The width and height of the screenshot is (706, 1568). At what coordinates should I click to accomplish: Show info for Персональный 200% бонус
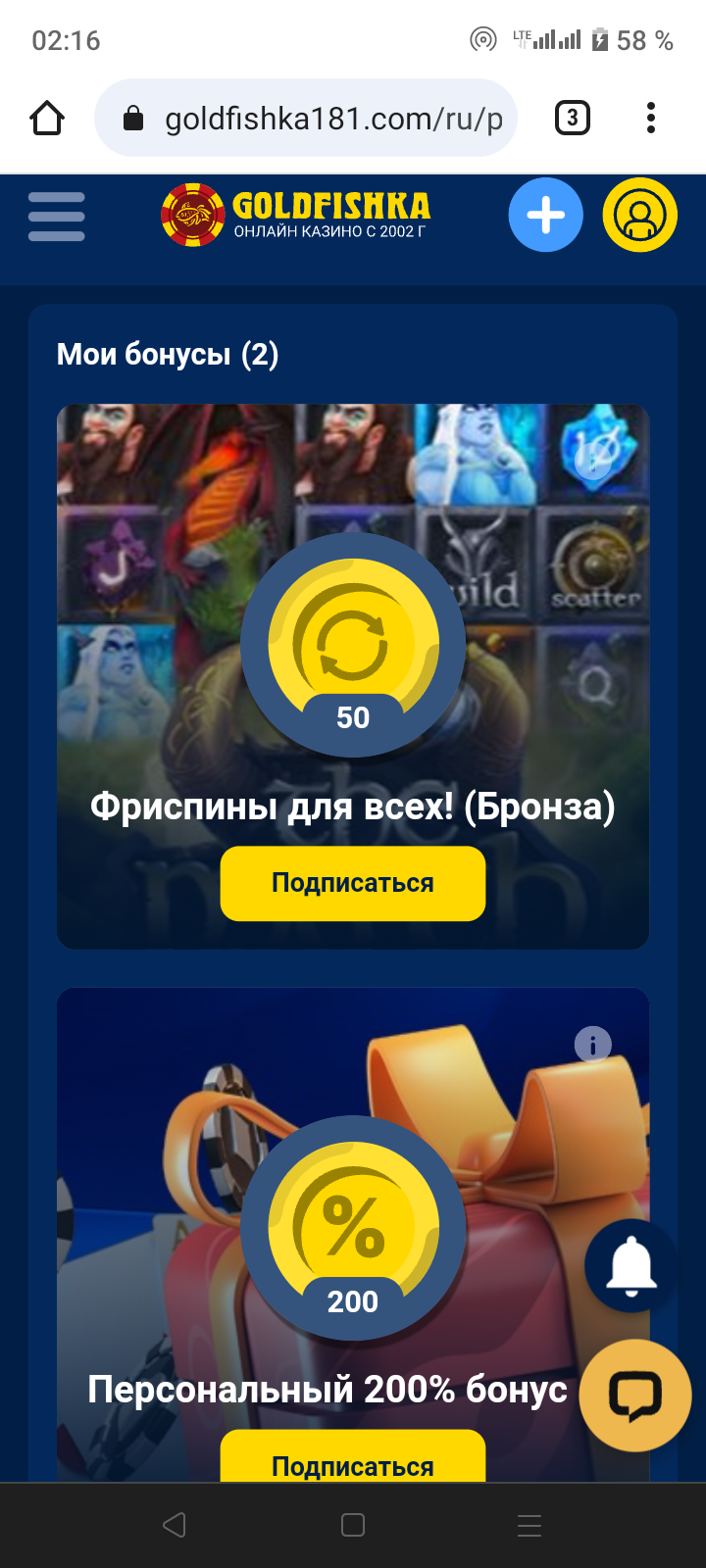(592, 1045)
